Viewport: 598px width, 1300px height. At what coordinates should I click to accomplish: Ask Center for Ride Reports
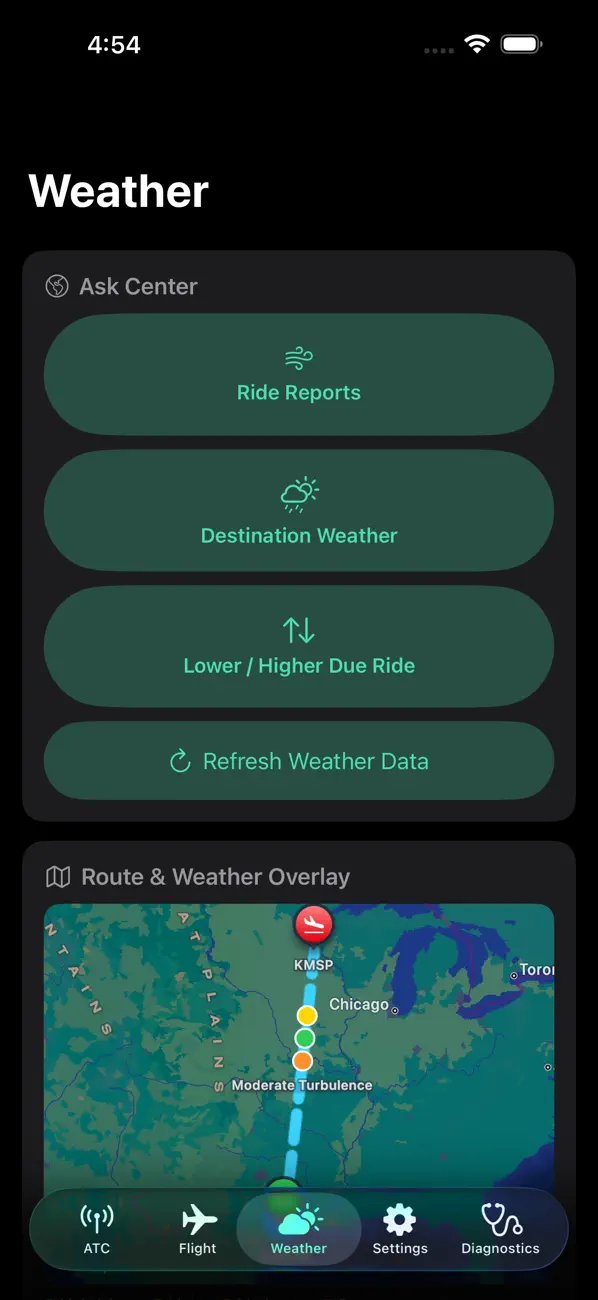click(x=299, y=375)
